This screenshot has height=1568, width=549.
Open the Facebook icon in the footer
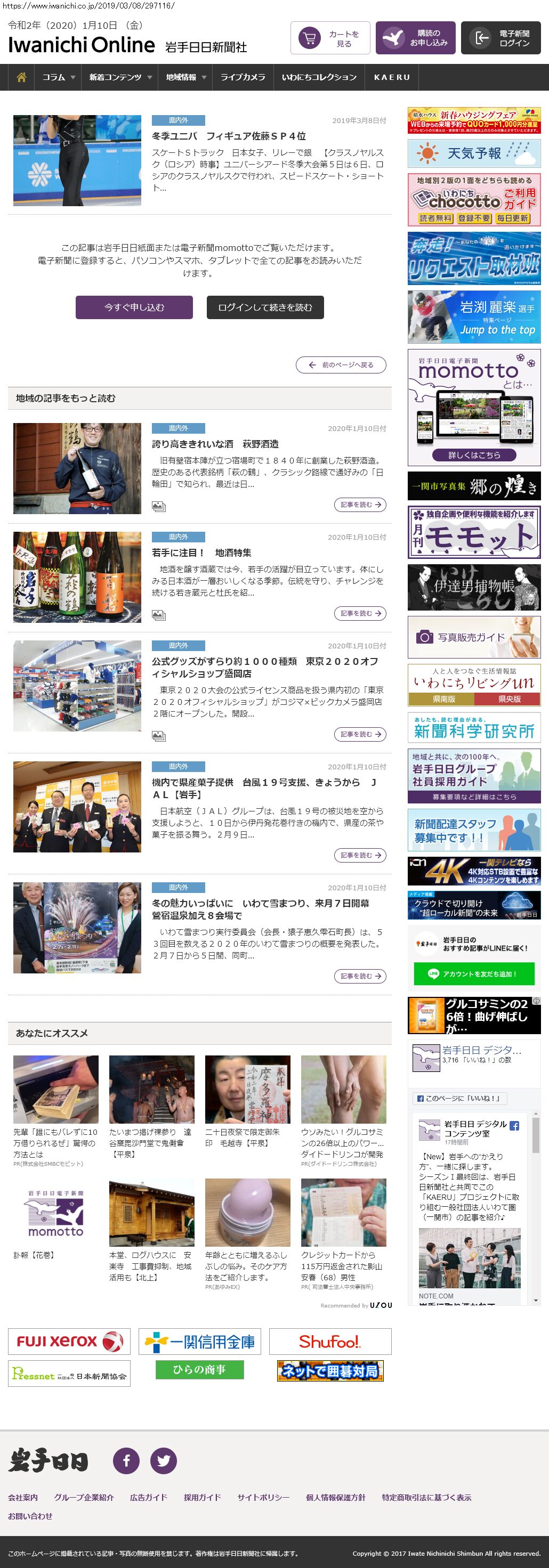click(x=126, y=1461)
